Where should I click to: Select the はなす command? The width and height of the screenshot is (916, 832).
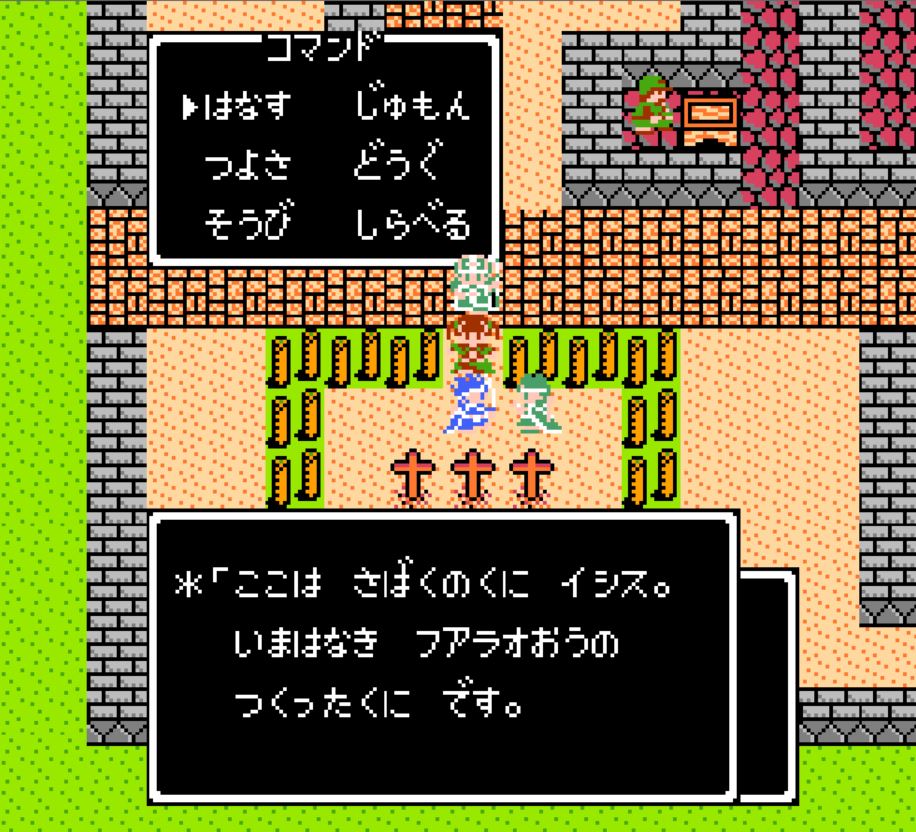click(x=248, y=106)
